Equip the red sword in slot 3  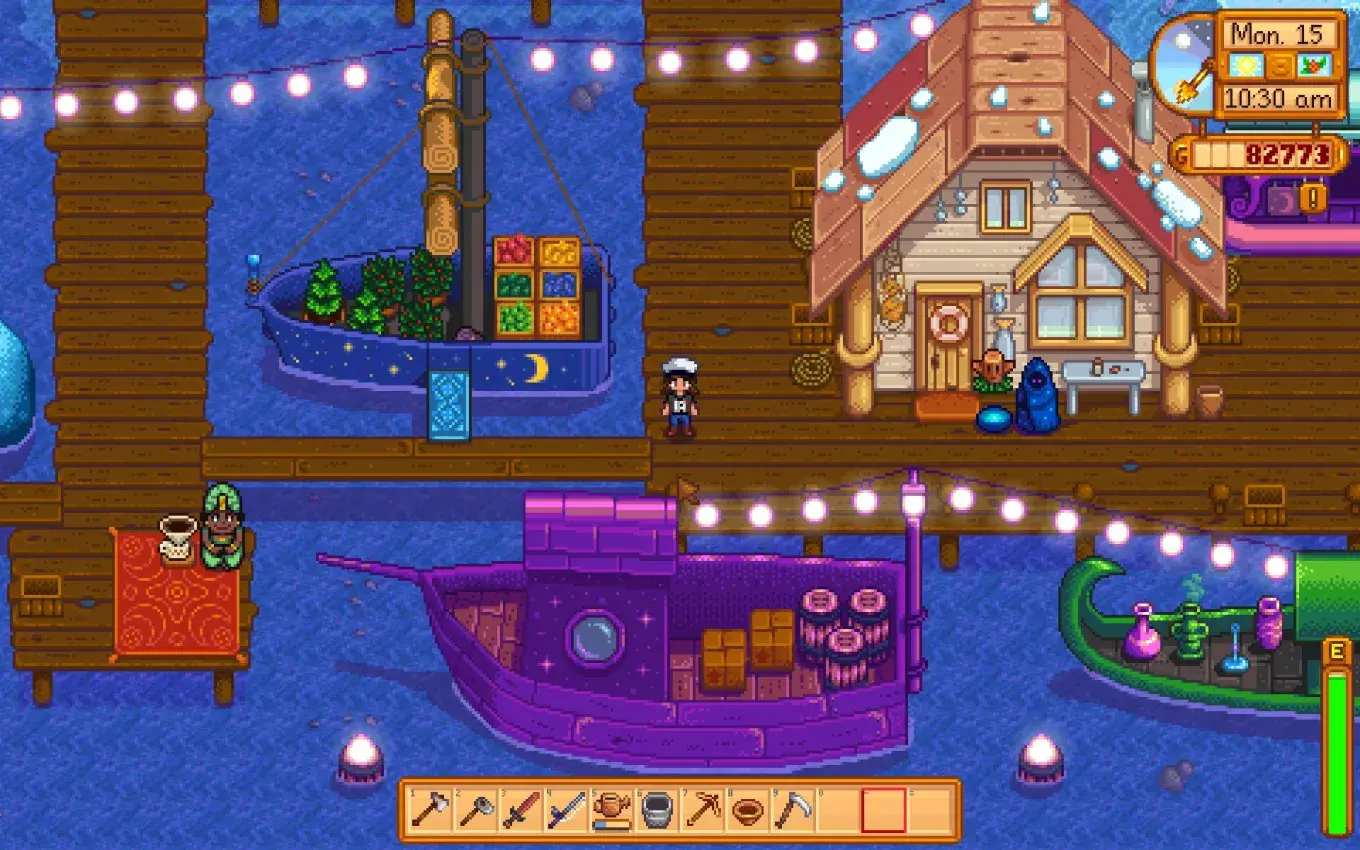coord(521,809)
